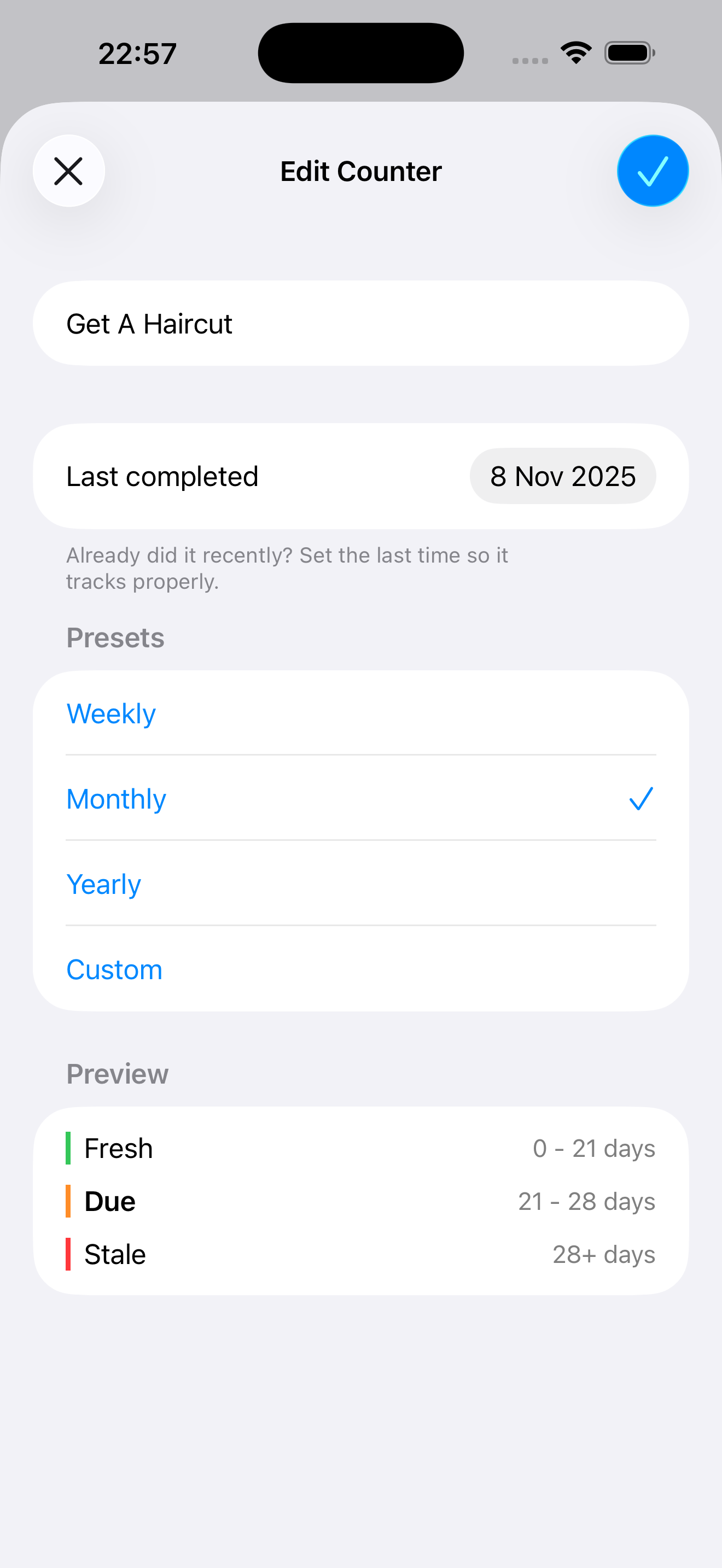Tap the checkmark beside Monthly preset
722x1568 pixels.
tap(641, 799)
